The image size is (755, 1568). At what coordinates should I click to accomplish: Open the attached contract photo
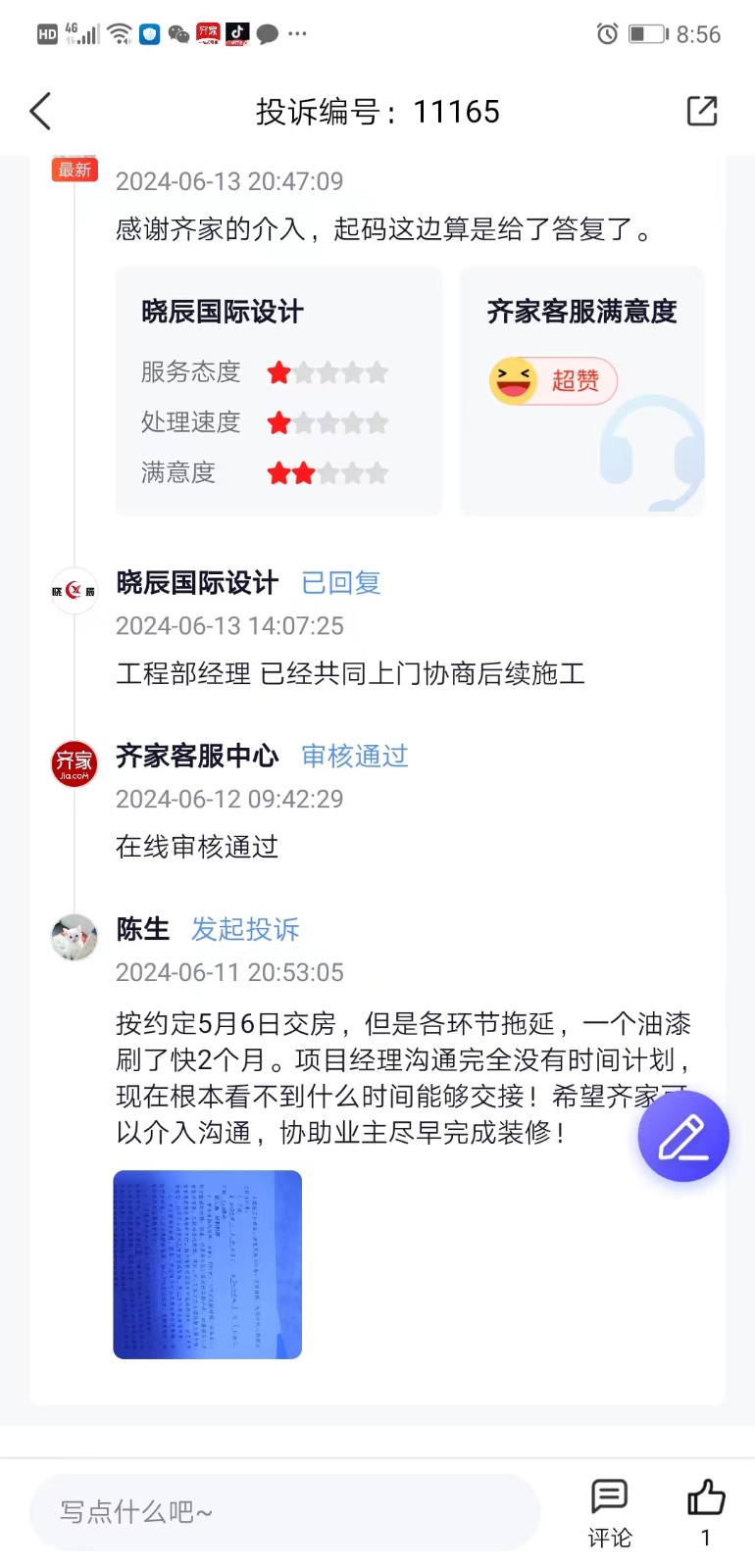click(208, 1264)
